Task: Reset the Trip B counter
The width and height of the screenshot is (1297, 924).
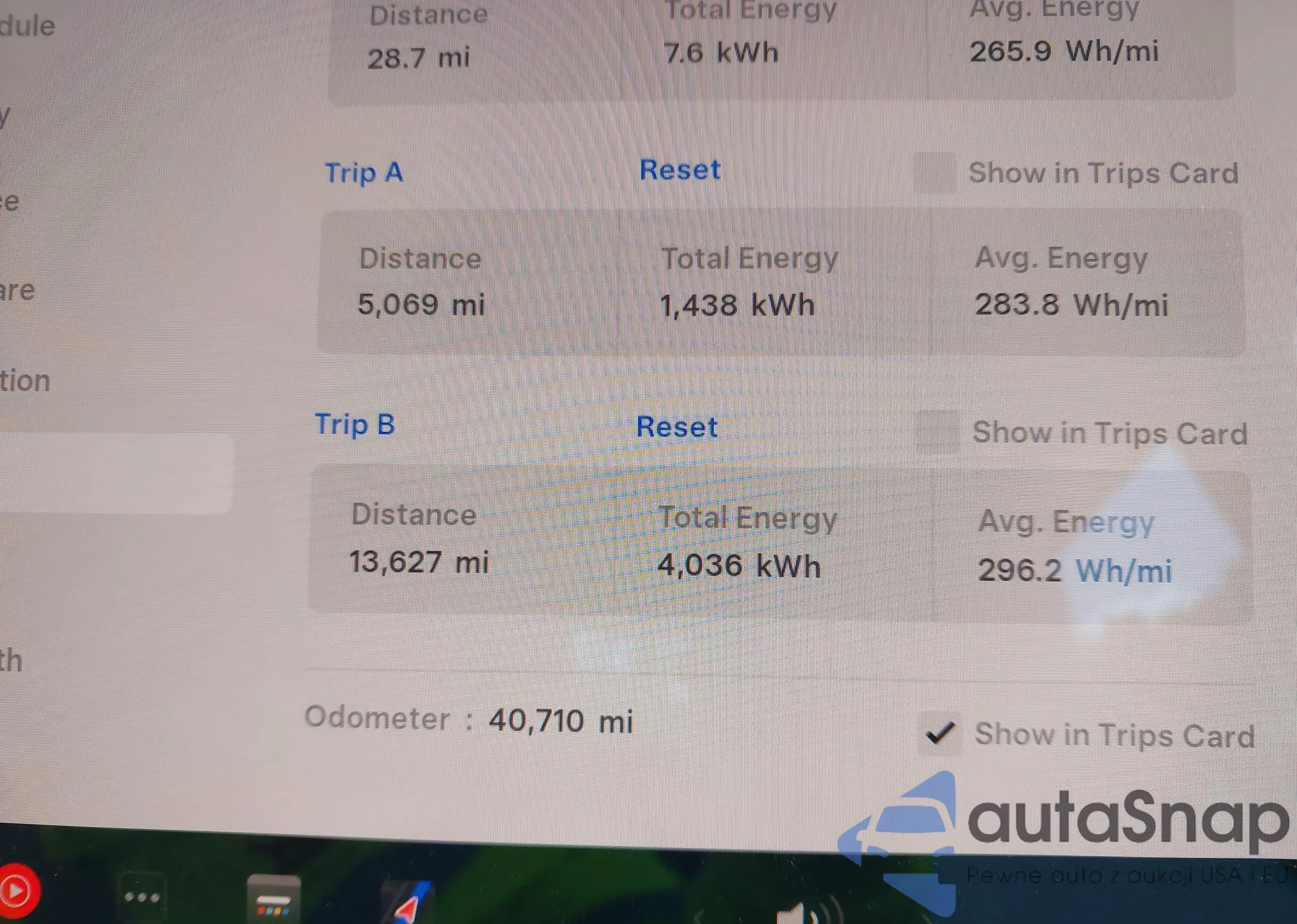Action: click(x=676, y=427)
